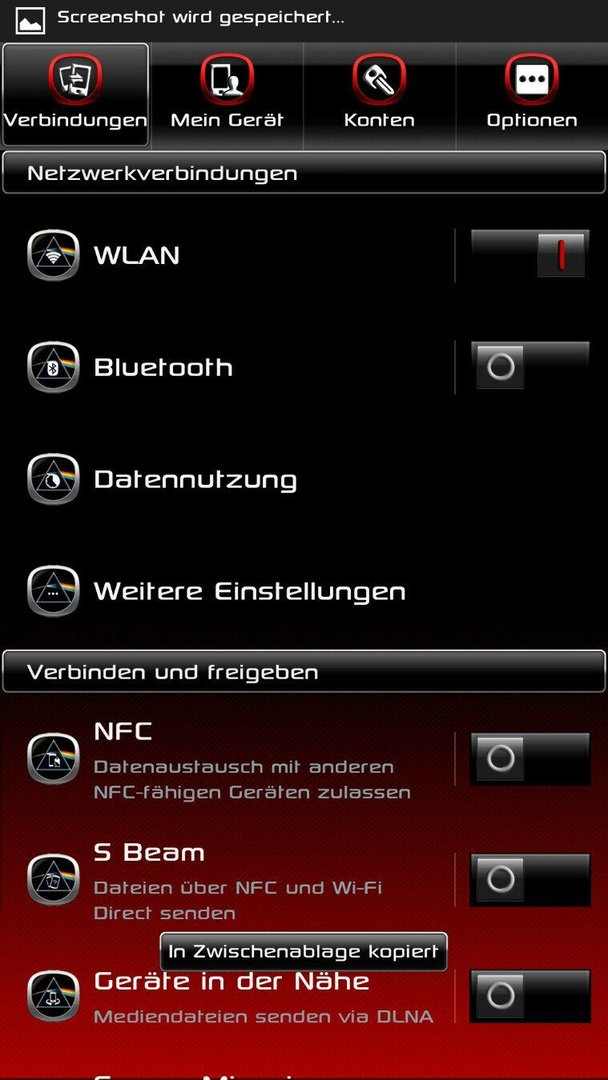
Task: Toggle Geräte in der Nähe on
Action: pyautogui.click(x=530, y=996)
